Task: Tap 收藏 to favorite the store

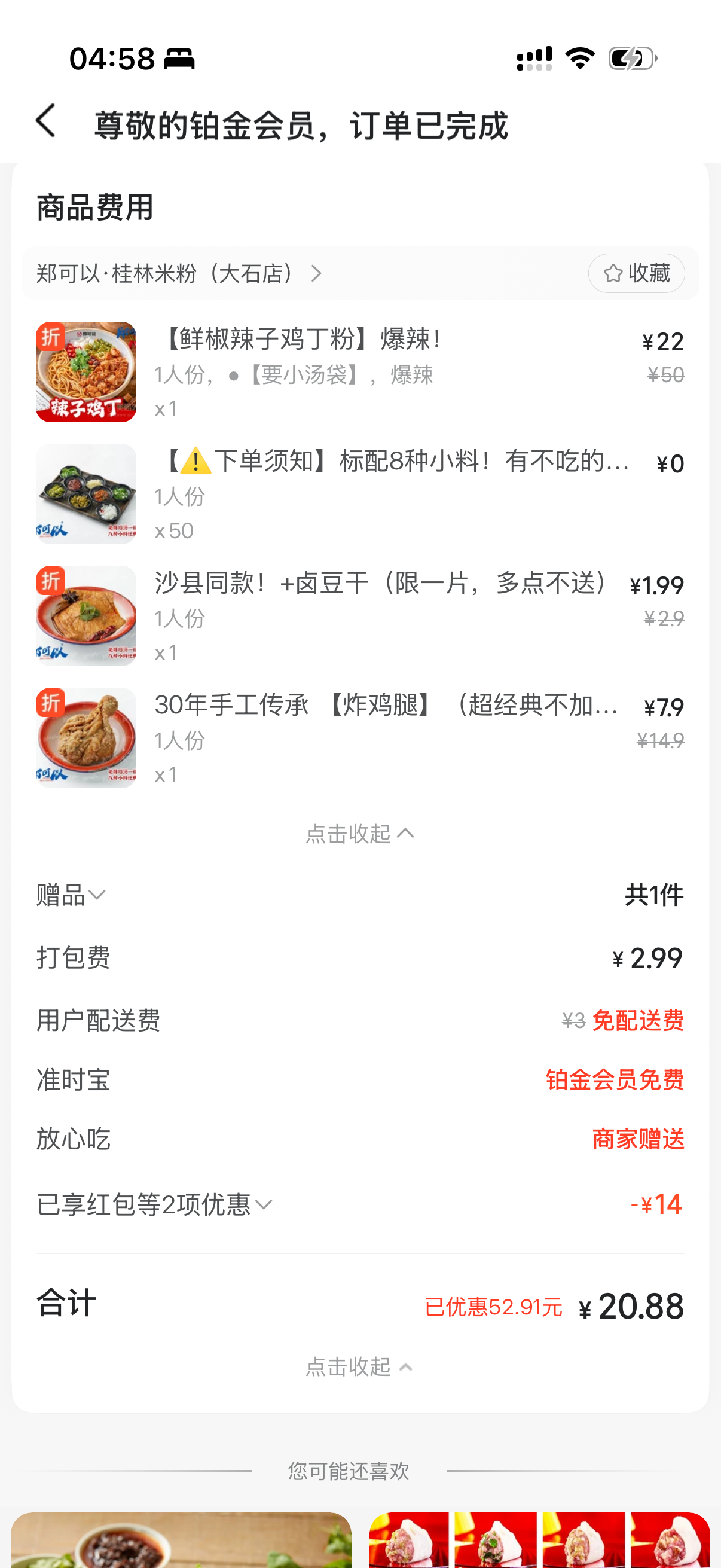Action: tap(636, 274)
